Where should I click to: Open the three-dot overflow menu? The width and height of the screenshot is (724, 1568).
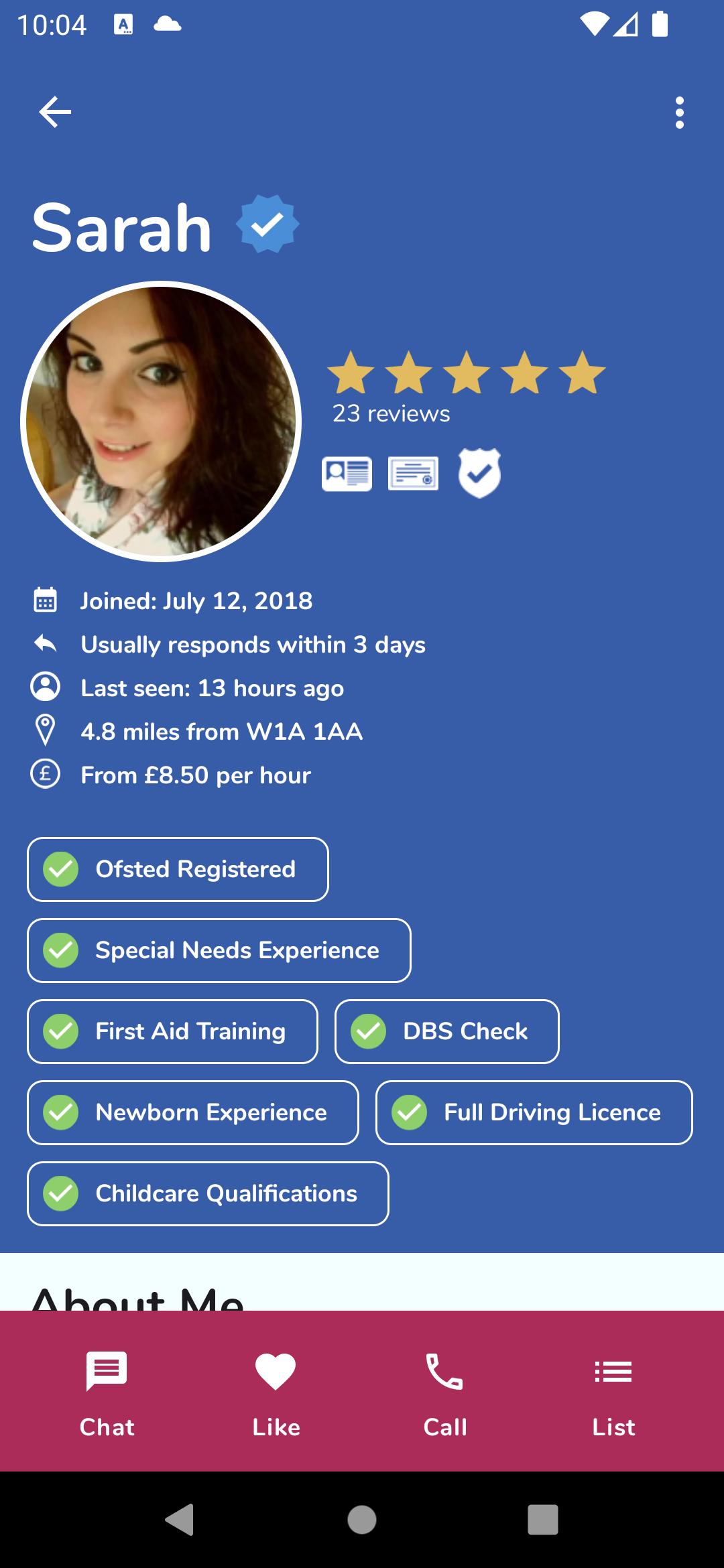pos(679,112)
